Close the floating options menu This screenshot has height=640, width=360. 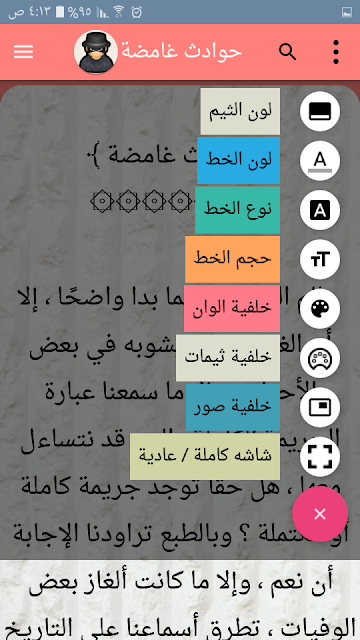click(x=320, y=514)
